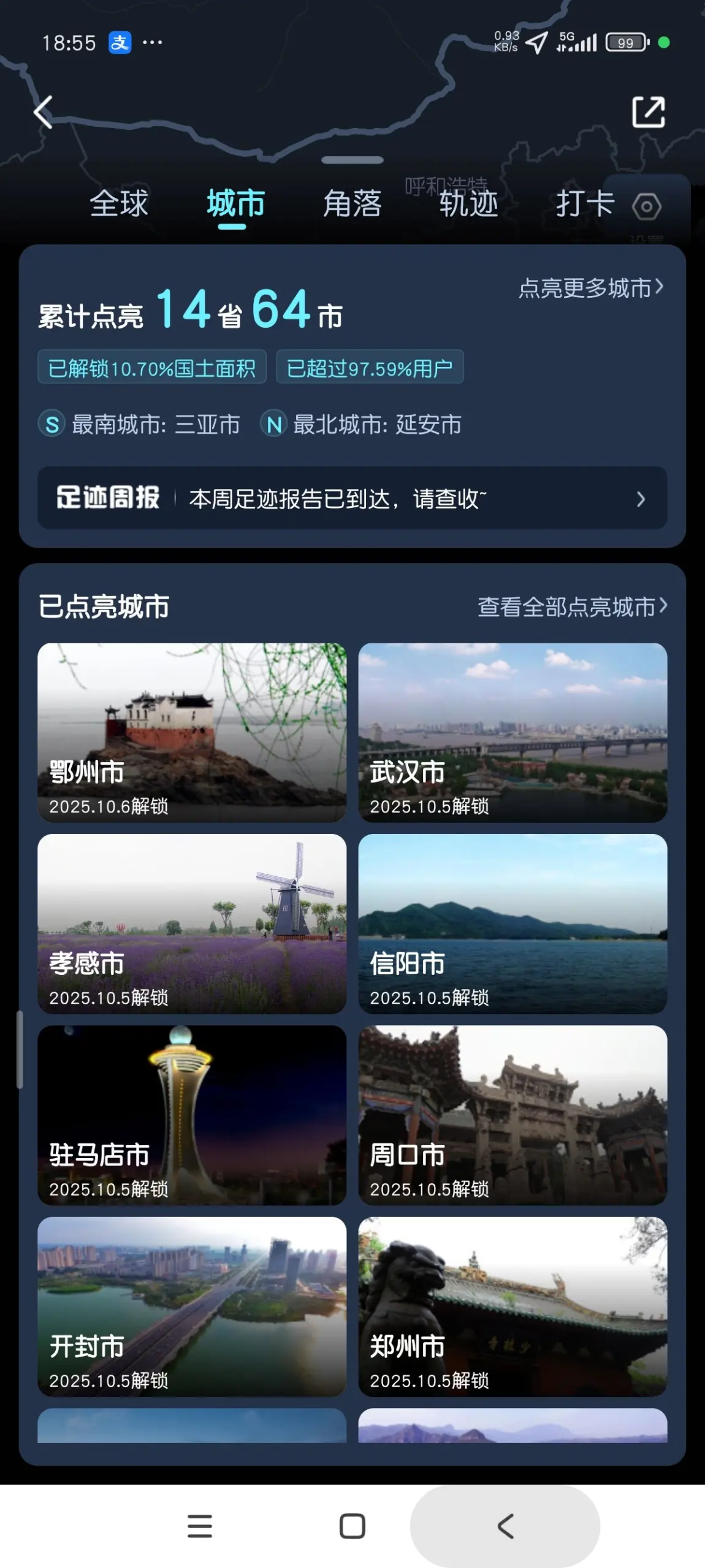Tap 点亮更多城市 link

(x=590, y=287)
